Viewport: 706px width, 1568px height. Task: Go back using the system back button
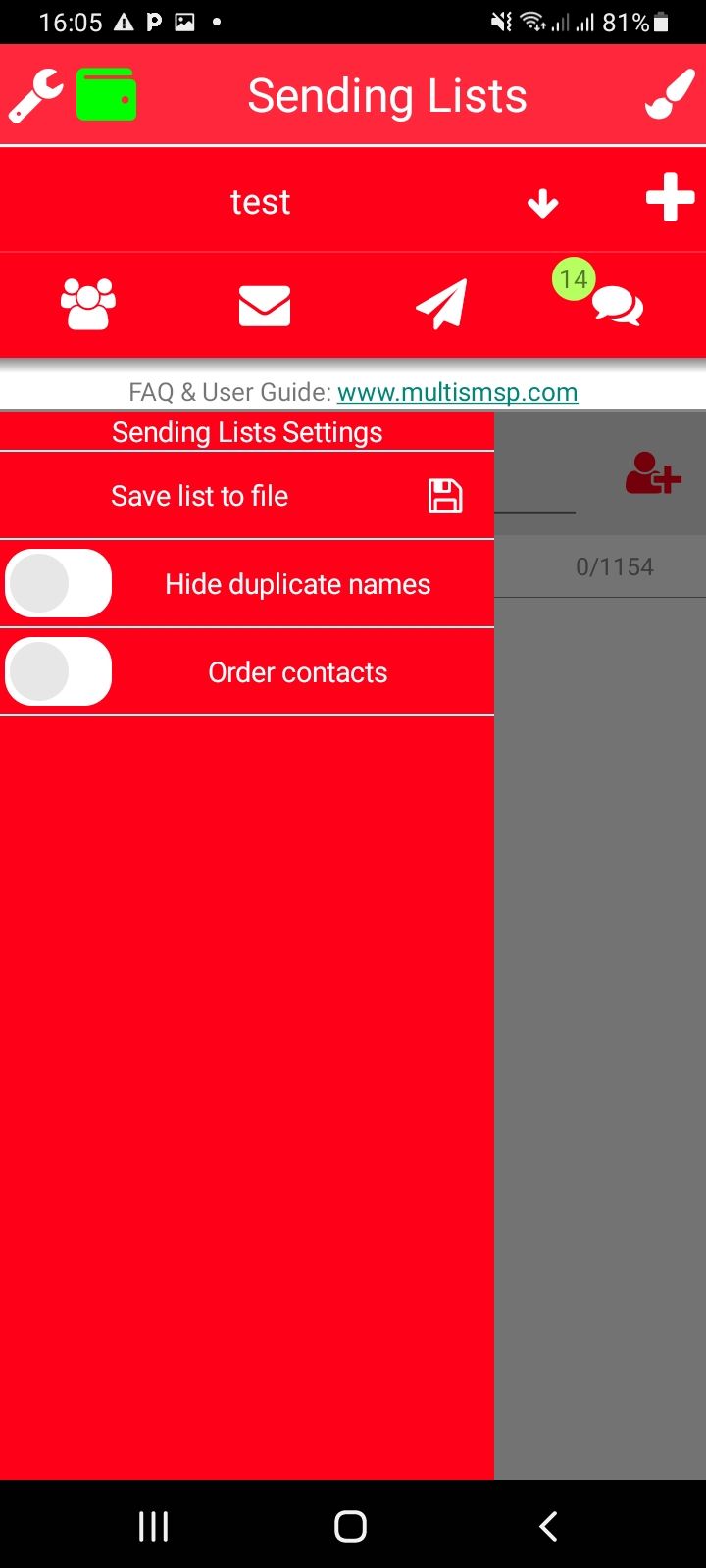click(x=548, y=1526)
